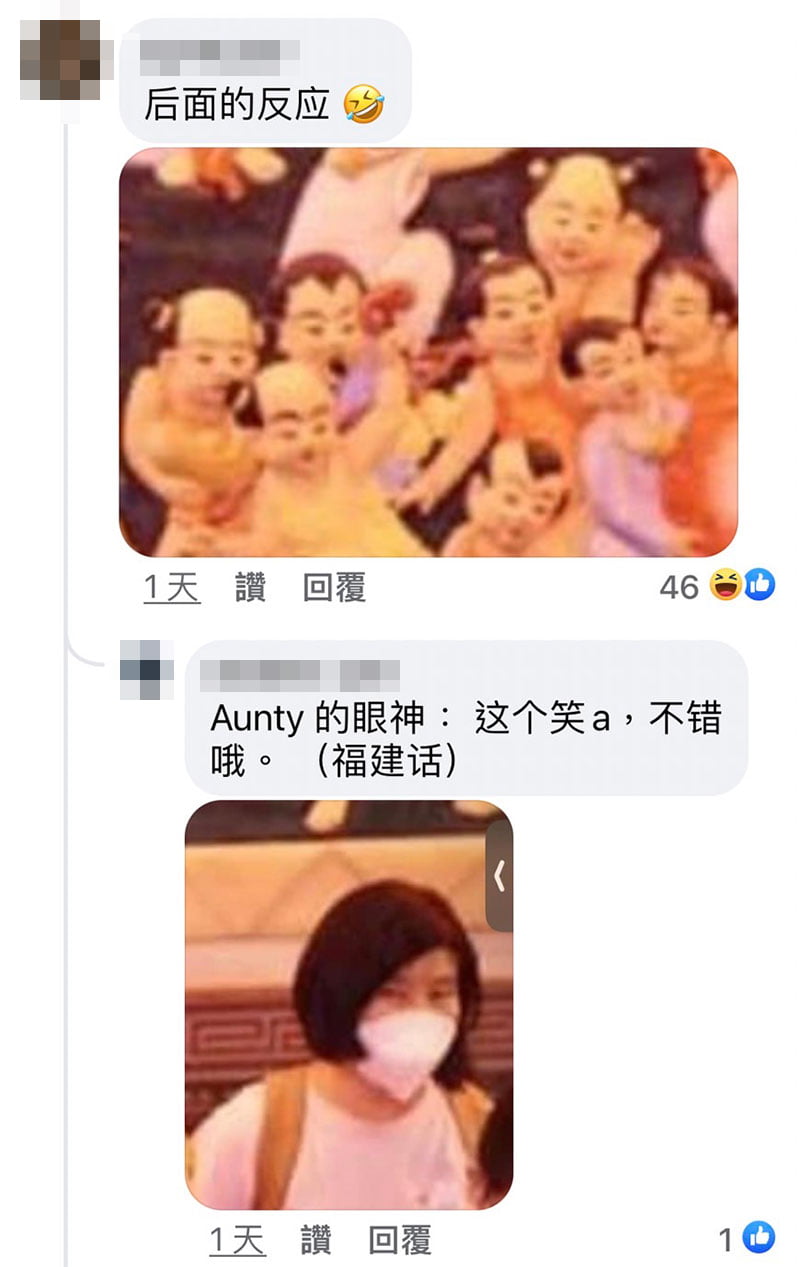800x1267 pixels.
Task: Open the '1天' timestamp of the top comment
Action: (x=172, y=588)
